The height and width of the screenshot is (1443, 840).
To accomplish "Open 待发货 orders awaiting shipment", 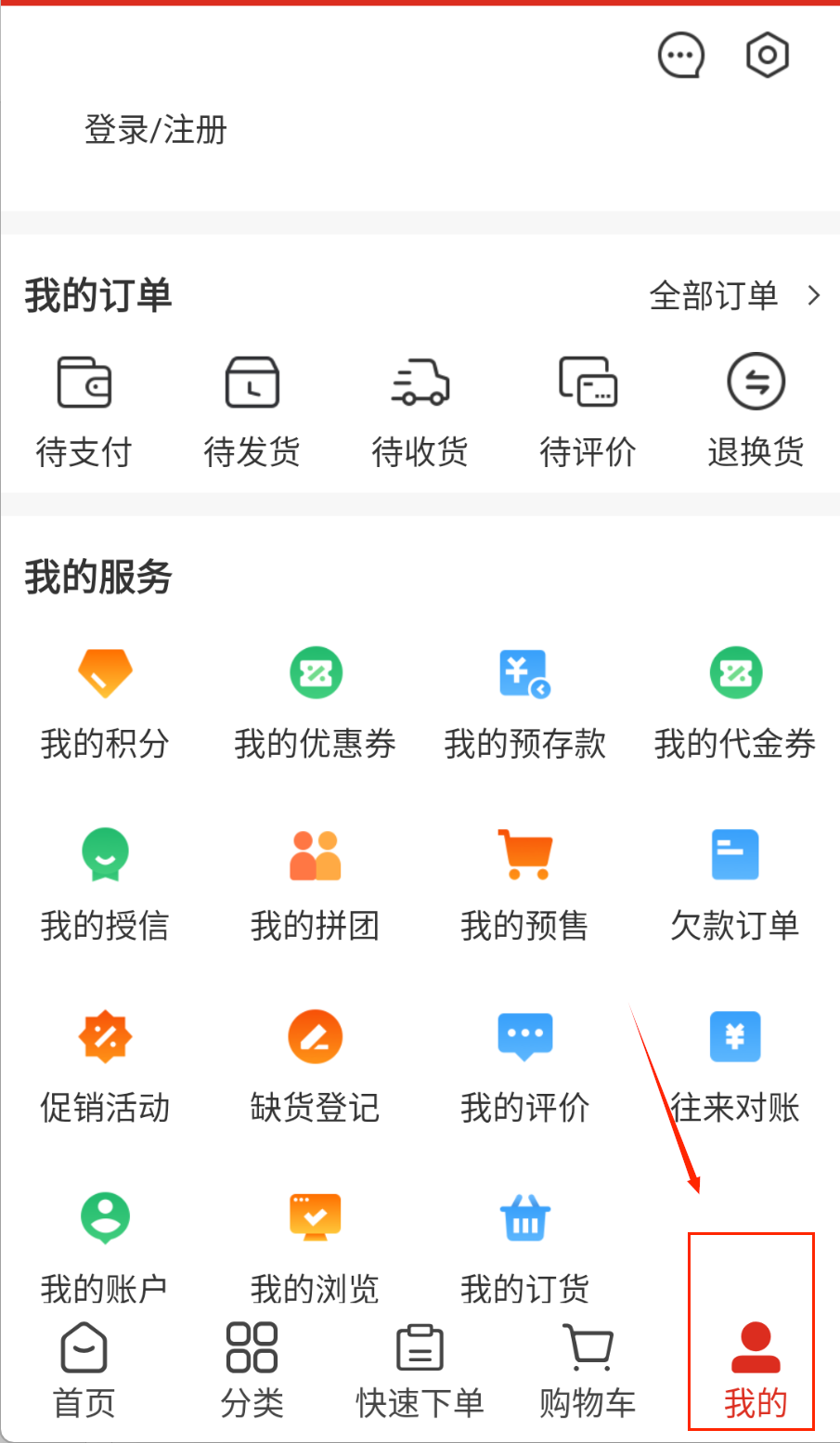I will tap(252, 410).
